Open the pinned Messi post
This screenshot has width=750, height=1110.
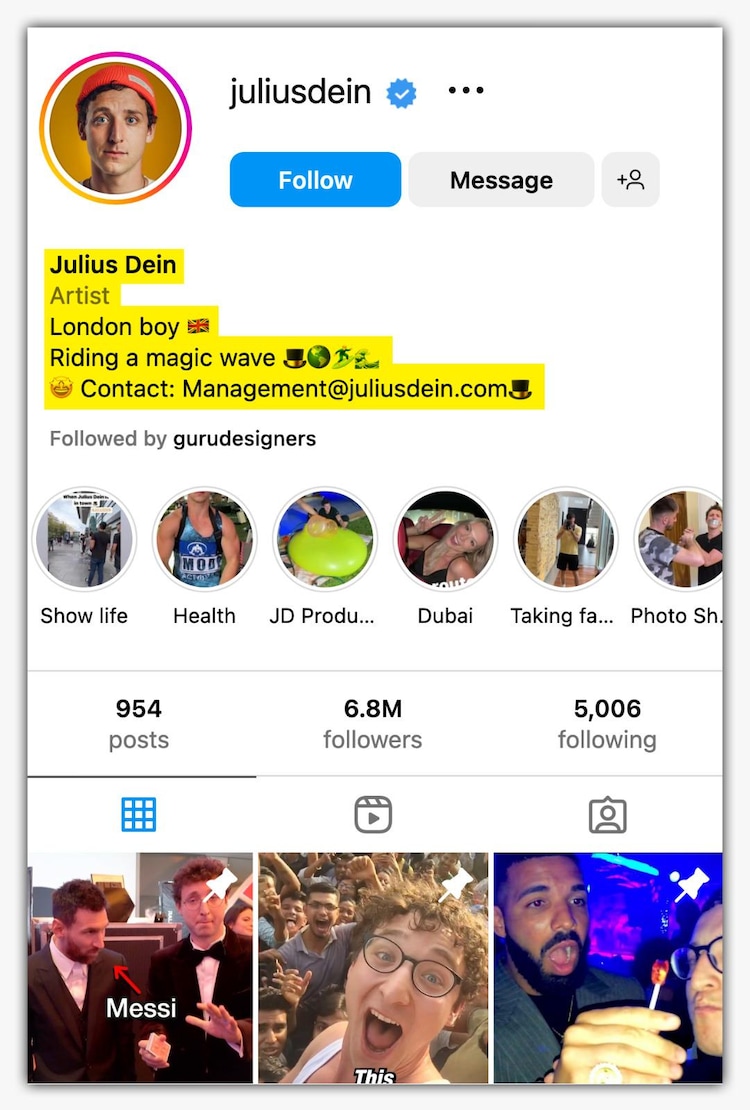point(140,967)
